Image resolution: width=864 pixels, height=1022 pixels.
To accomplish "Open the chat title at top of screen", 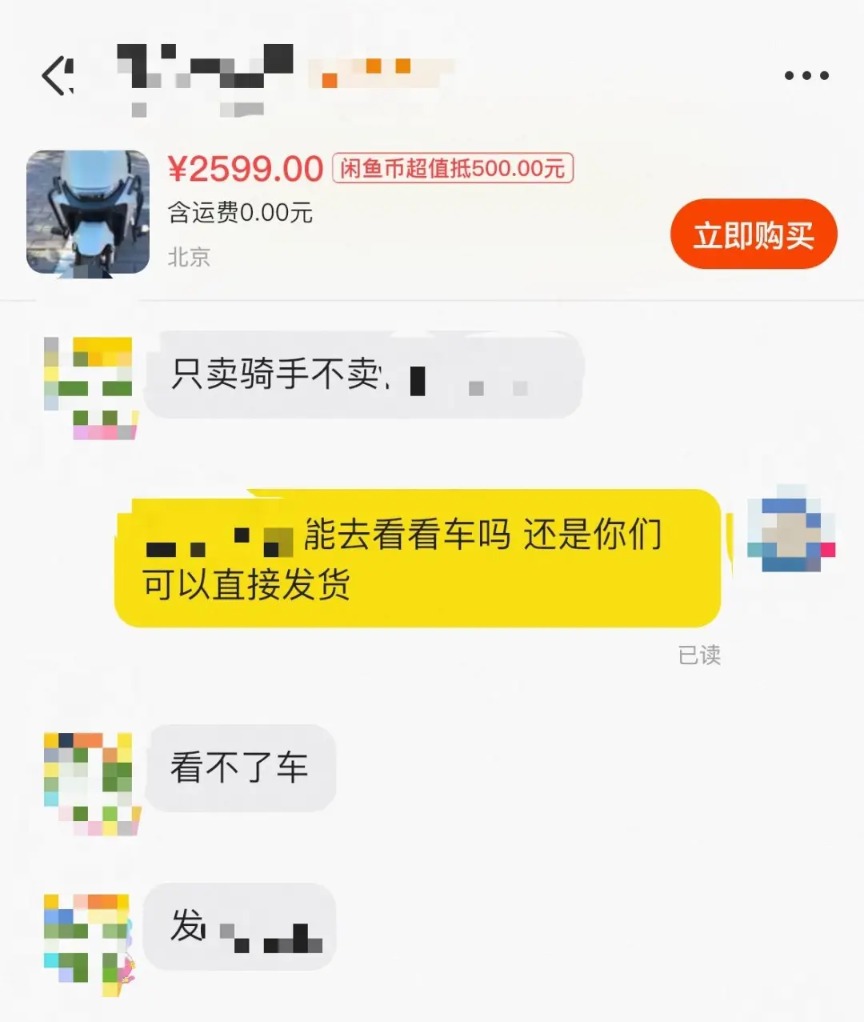I will 280,70.
